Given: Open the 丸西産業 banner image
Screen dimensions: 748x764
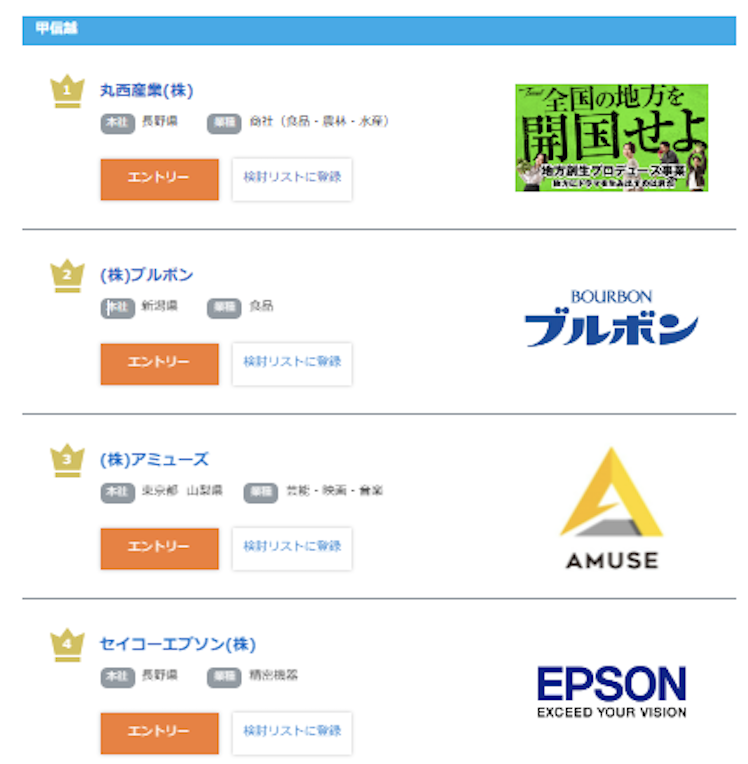Looking at the screenshot, I should click(611, 137).
